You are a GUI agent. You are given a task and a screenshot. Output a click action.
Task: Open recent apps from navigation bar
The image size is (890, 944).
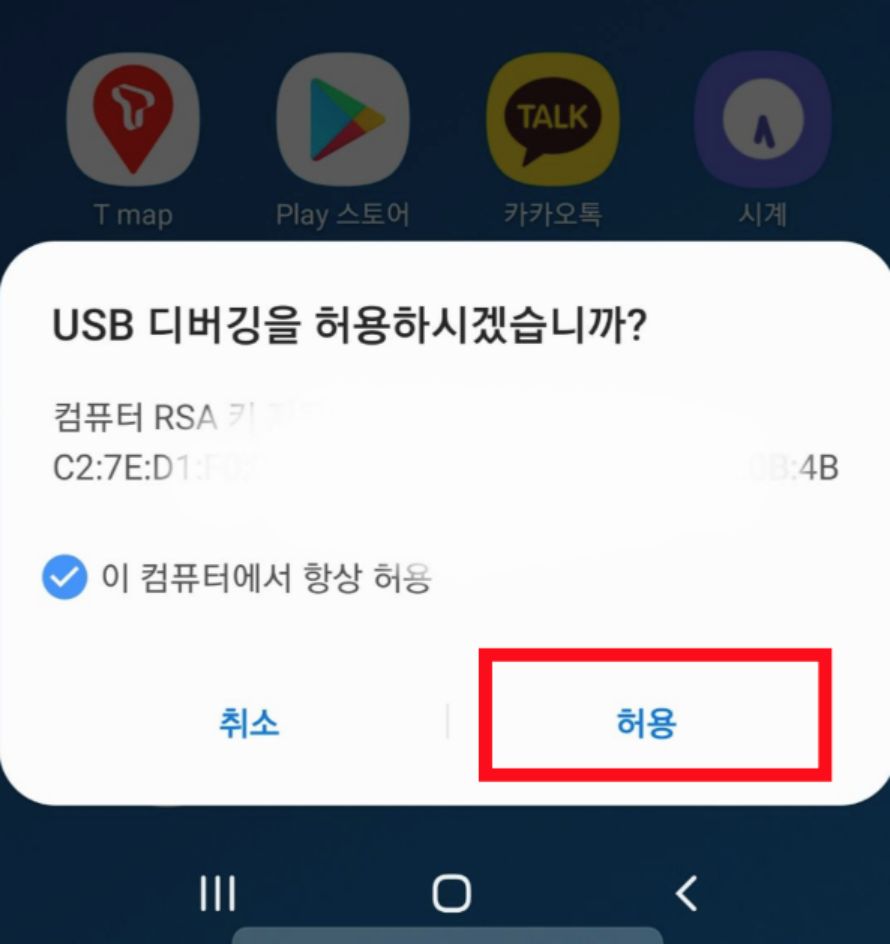(216, 893)
